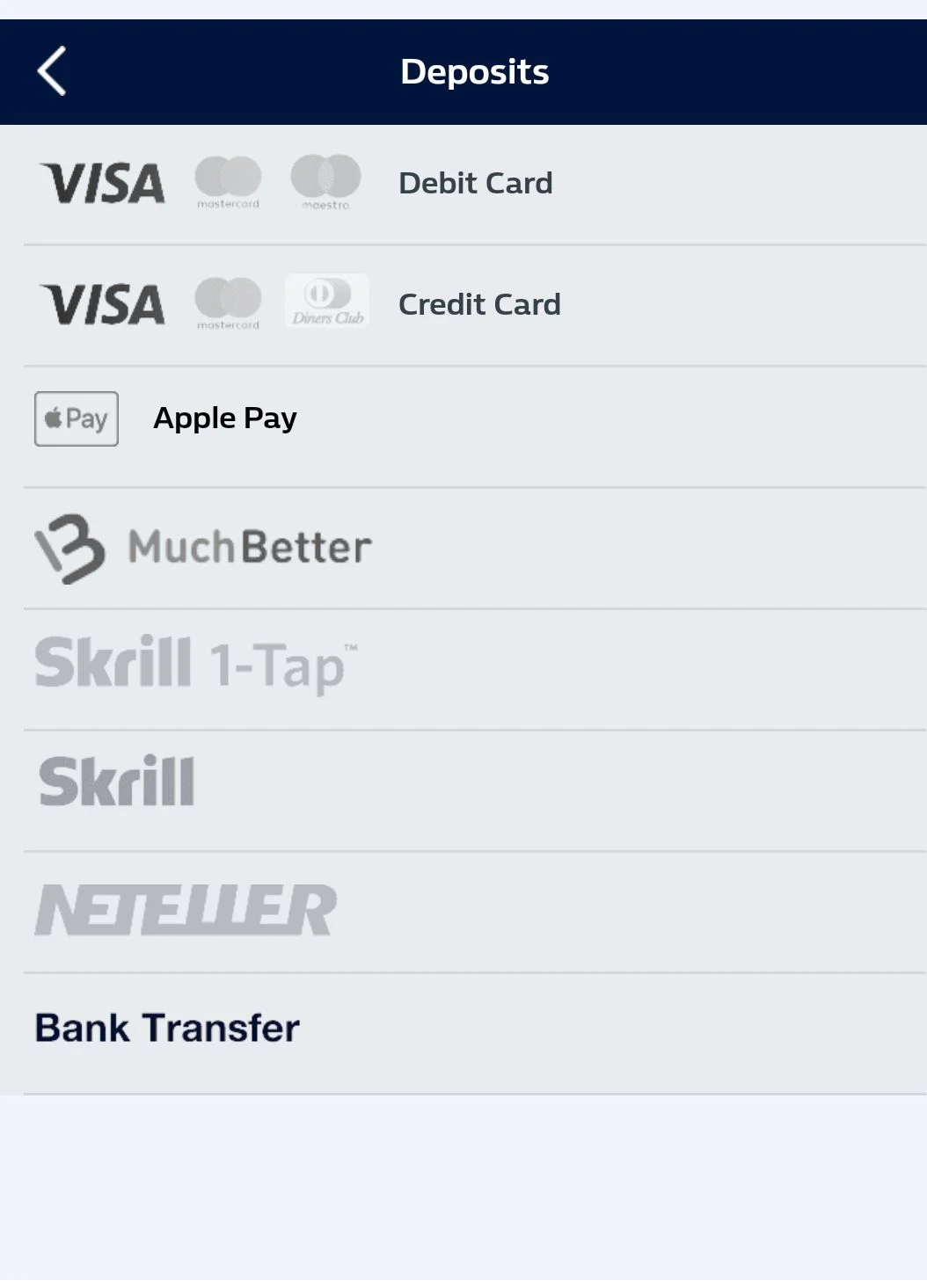The height and width of the screenshot is (1288, 927).
Task: Select Credit Card deposit option
Action: [x=478, y=304]
